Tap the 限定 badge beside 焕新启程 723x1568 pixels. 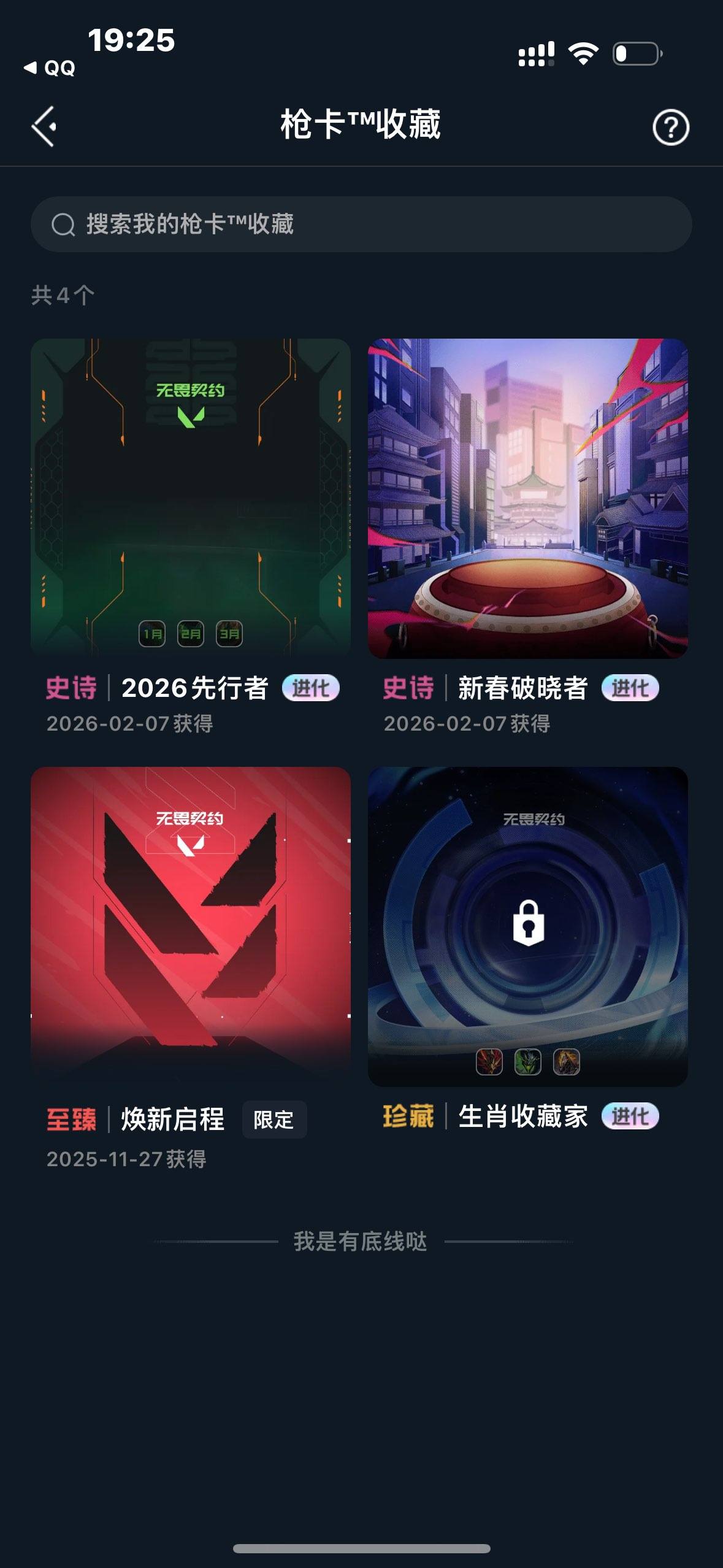point(274,1120)
